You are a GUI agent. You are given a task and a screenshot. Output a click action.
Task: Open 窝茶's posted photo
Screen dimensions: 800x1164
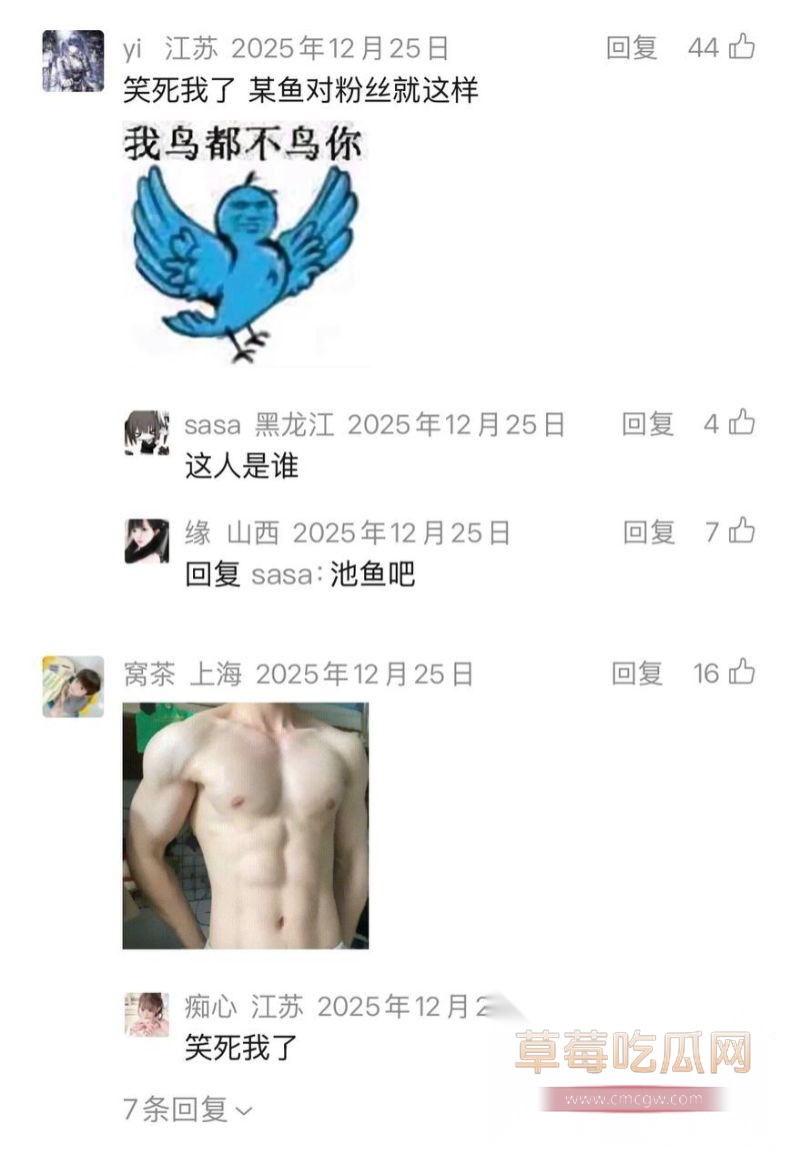coord(245,825)
